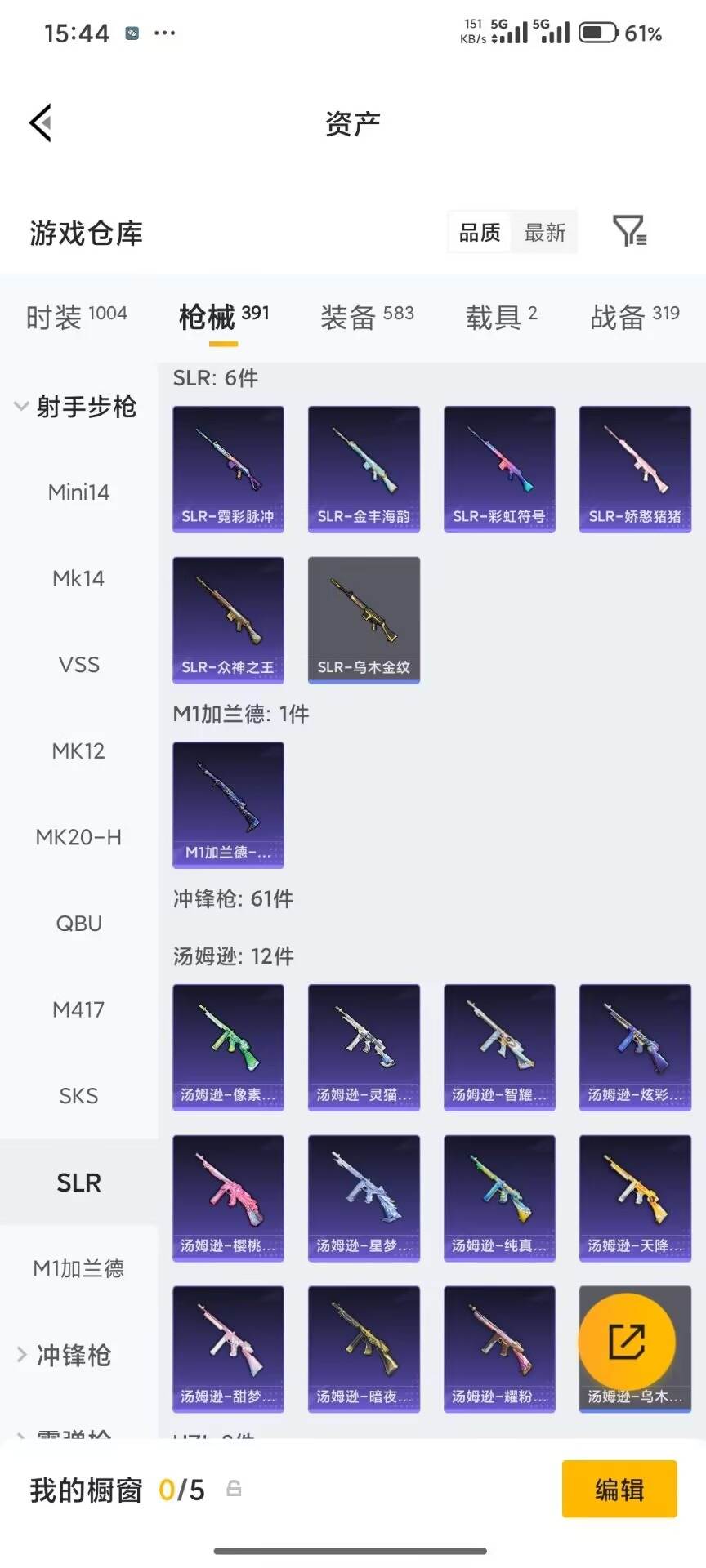Switch to the 时装 tab
This screenshot has width=706, height=1568.
click(76, 316)
